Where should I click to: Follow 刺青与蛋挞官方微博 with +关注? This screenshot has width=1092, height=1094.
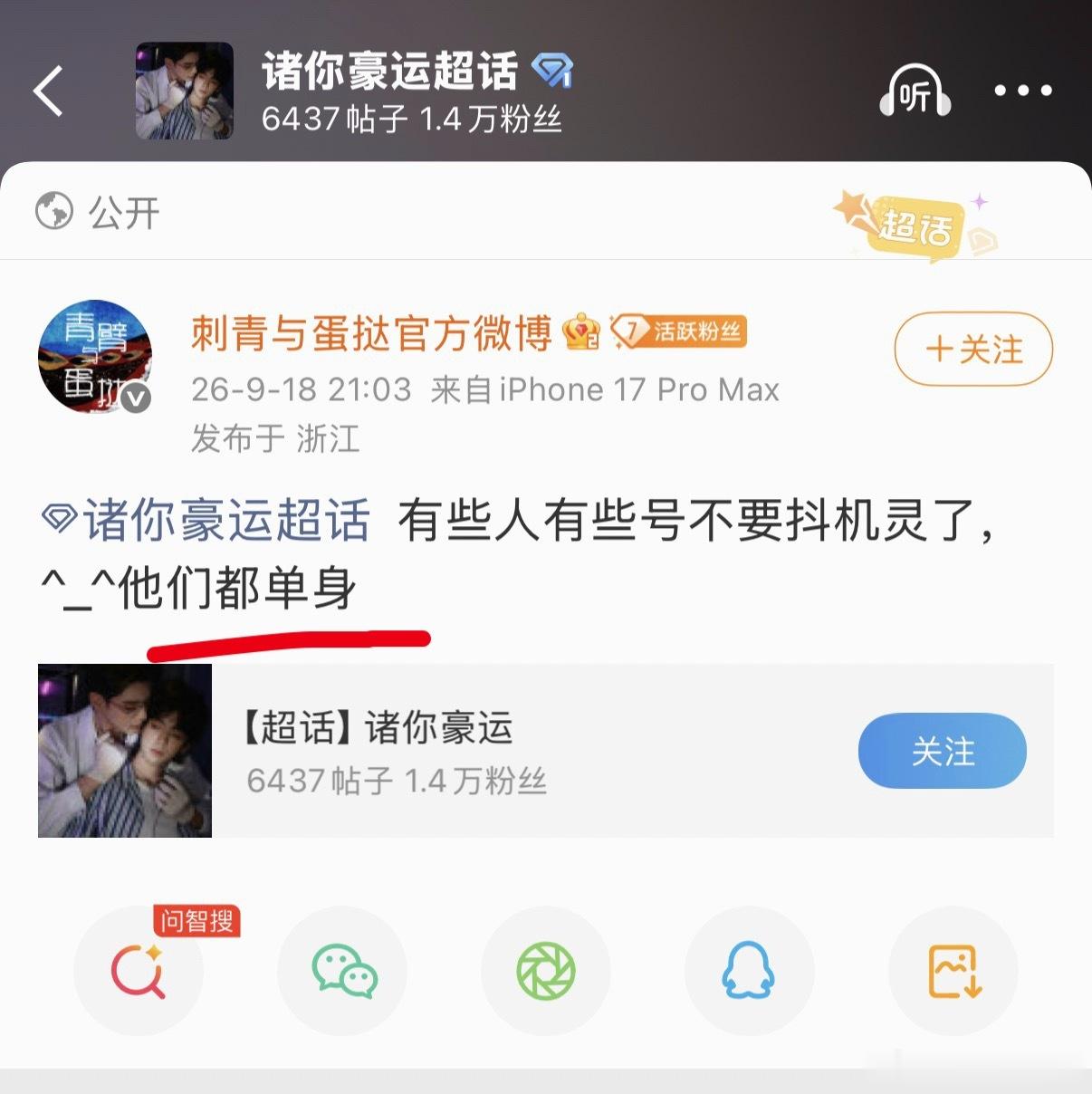[x=973, y=349]
